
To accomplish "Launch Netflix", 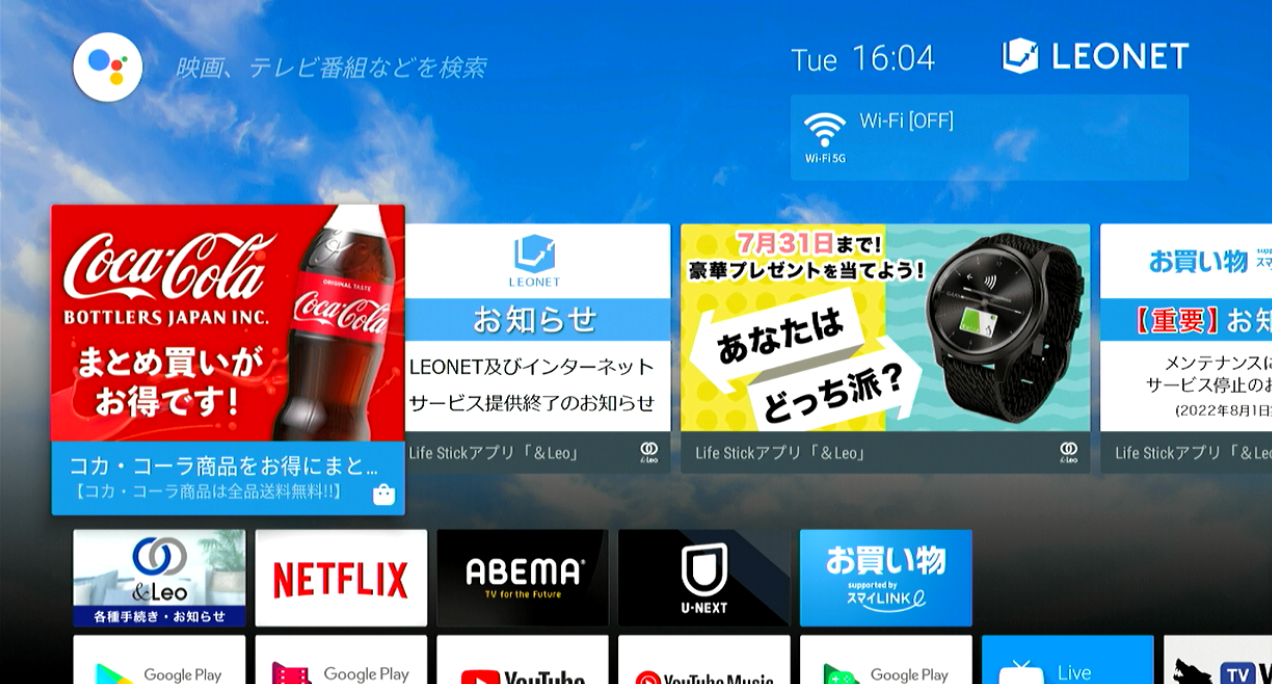I will coord(341,578).
